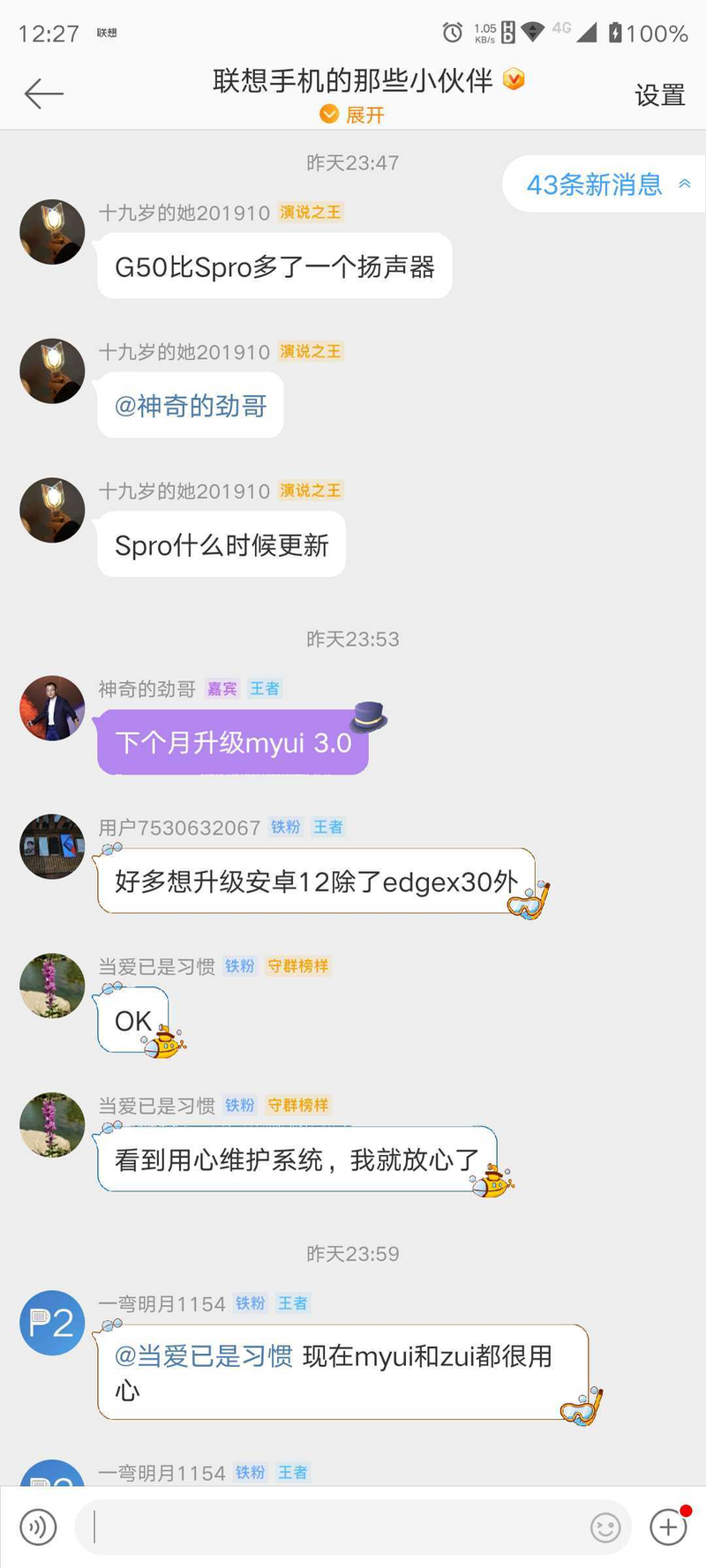Viewport: 706px width, 1568px height.
Task: Open the P2 avatar of 一弯明月1154
Action: [x=52, y=1323]
